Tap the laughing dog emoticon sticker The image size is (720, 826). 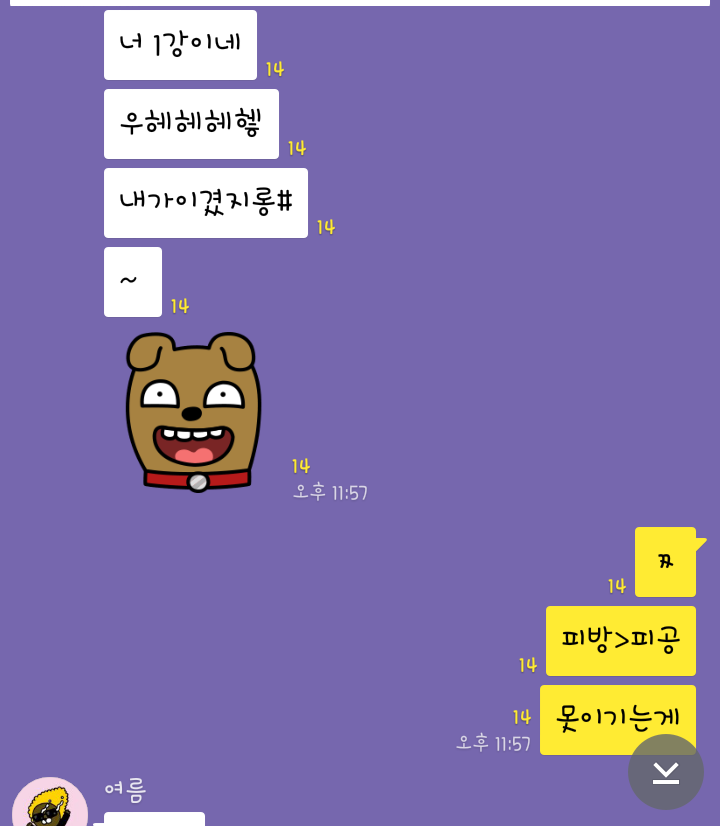[192, 411]
